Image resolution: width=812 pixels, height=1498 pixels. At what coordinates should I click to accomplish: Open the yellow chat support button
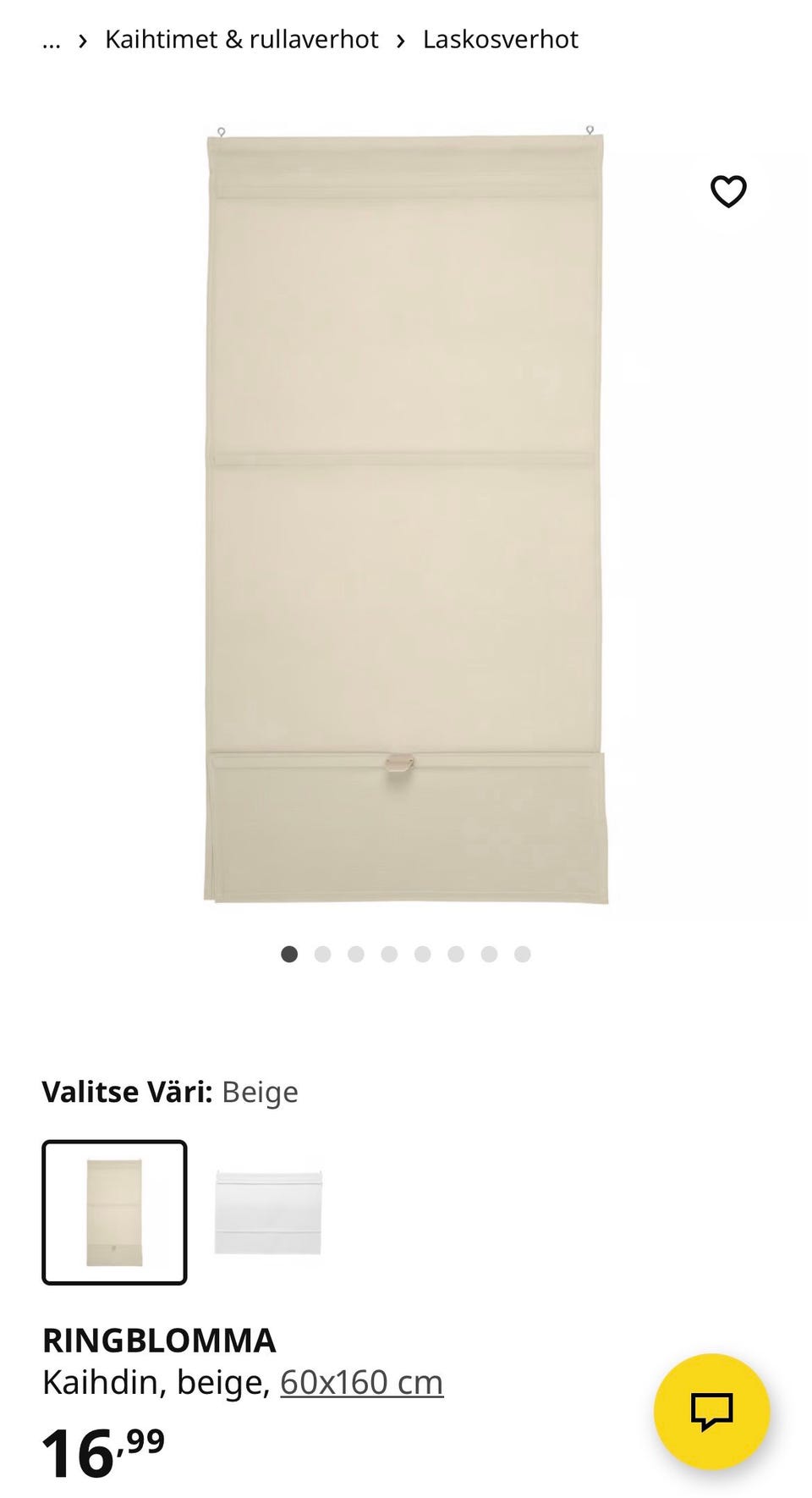pyautogui.click(x=711, y=1411)
